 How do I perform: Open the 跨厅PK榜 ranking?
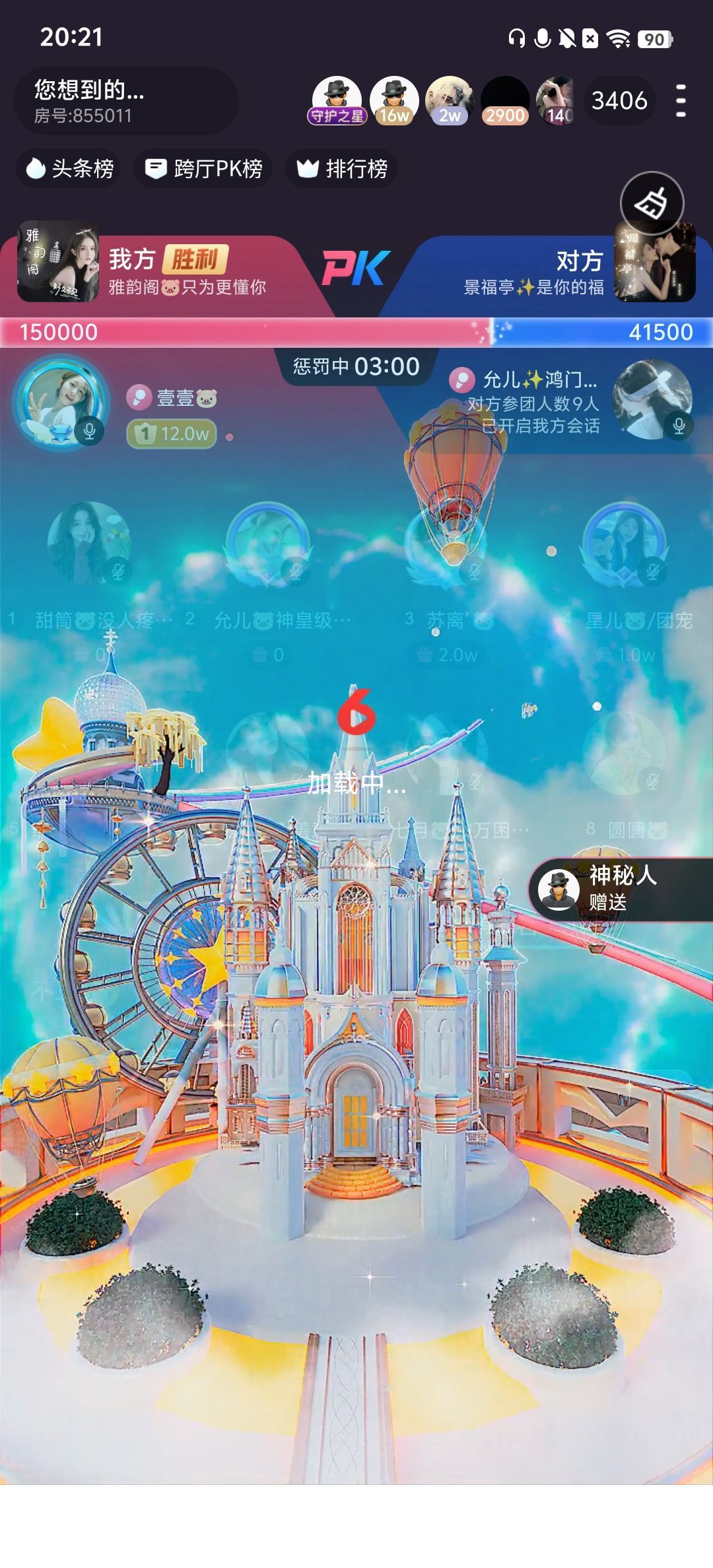(x=203, y=169)
